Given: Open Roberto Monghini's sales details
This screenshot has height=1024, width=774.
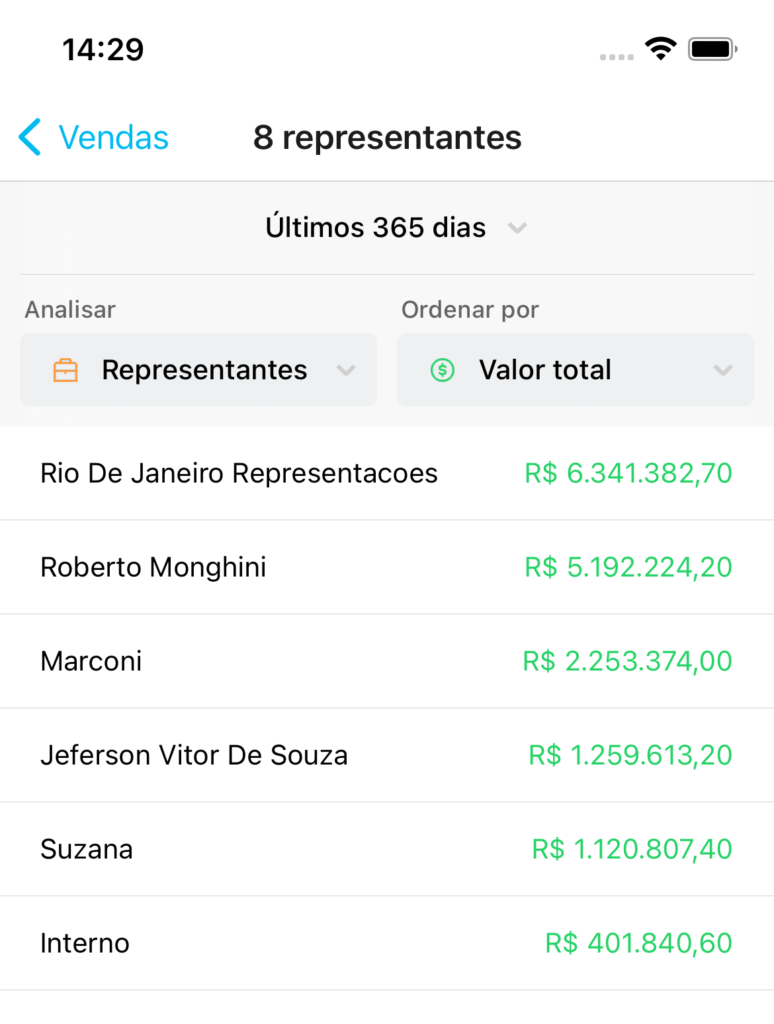Looking at the screenshot, I should [387, 567].
